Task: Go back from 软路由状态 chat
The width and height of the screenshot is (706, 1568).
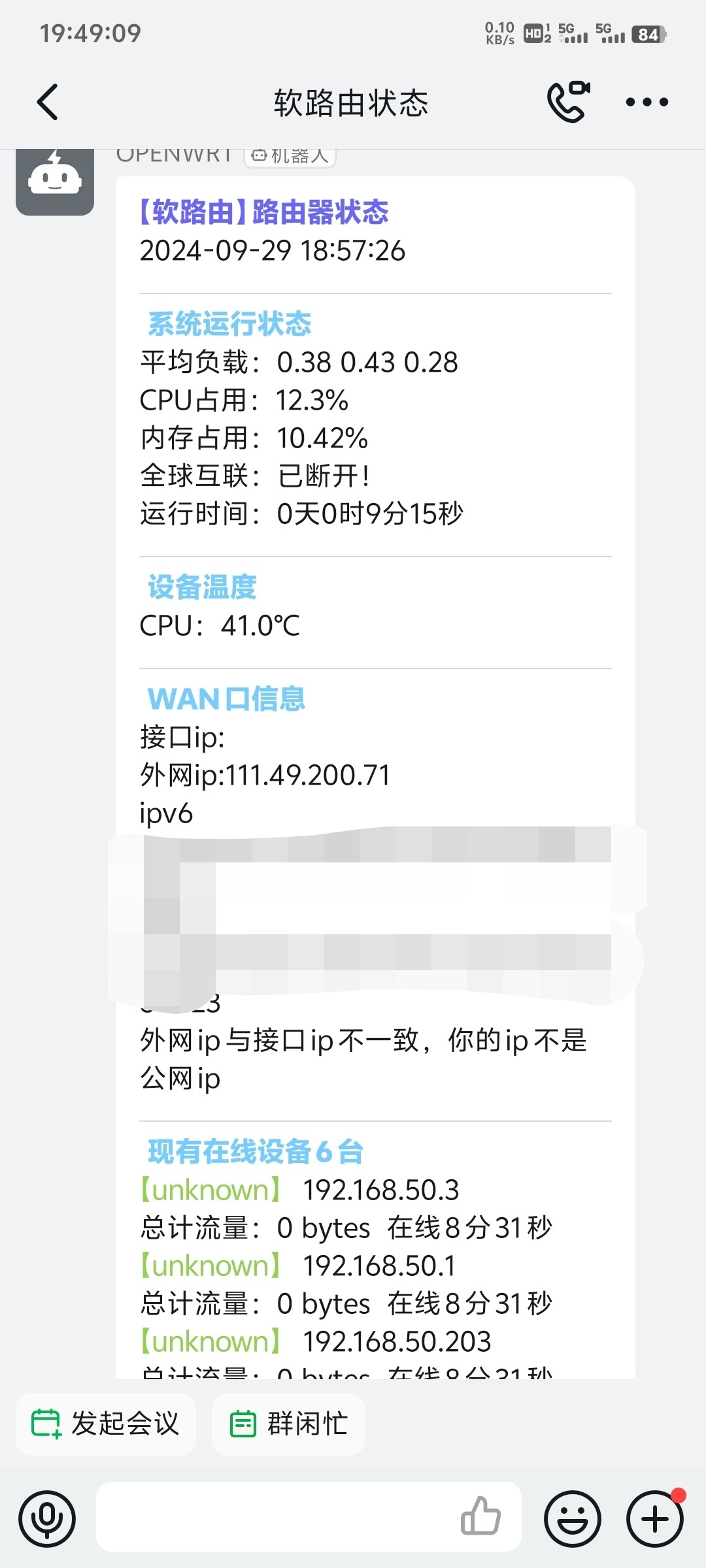Action: tap(48, 102)
